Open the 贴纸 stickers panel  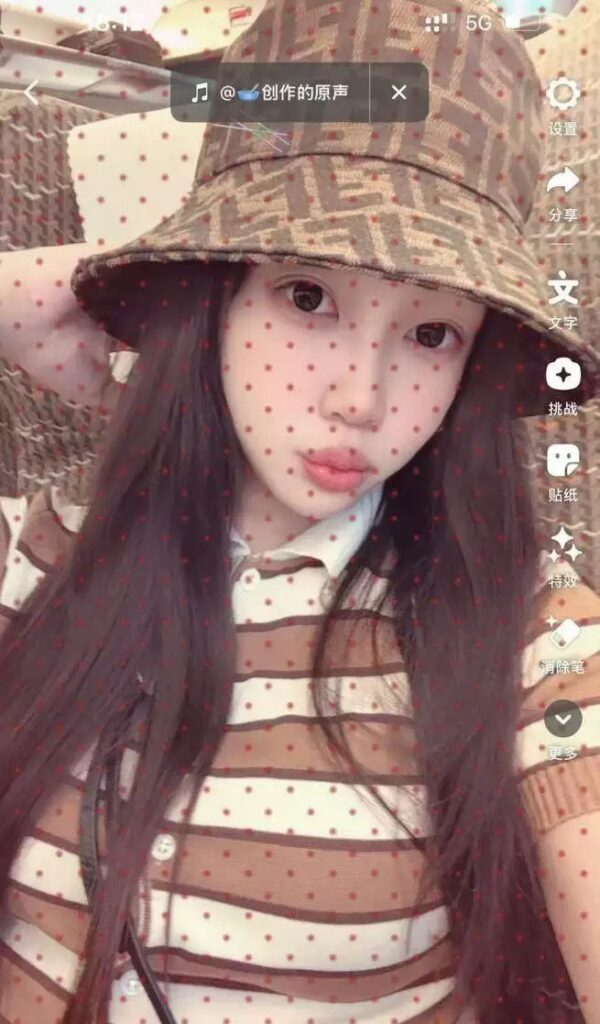[x=563, y=461]
